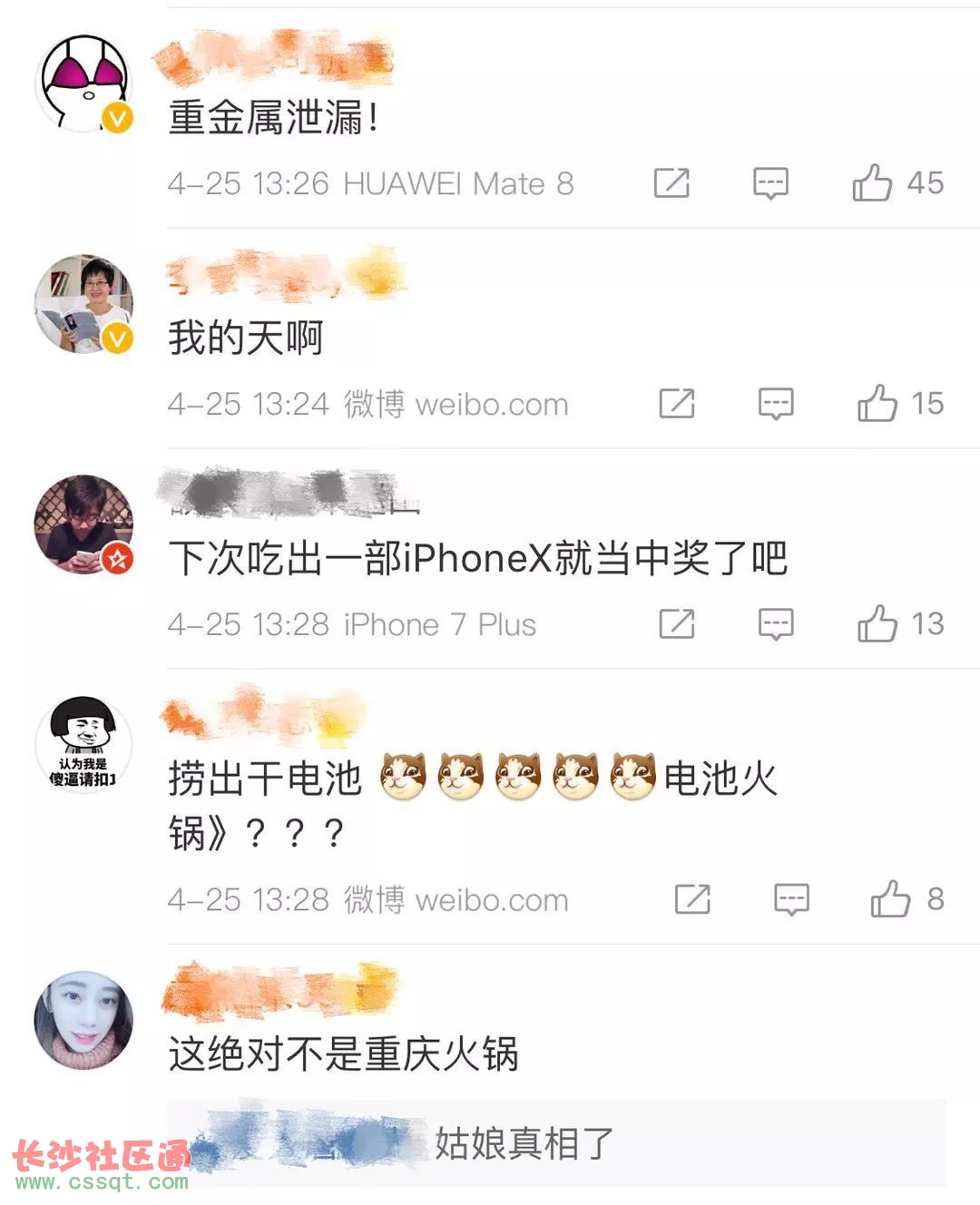The image size is (980, 1205).
Task: Like the comment 我的天啊
Action: (877, 404)
